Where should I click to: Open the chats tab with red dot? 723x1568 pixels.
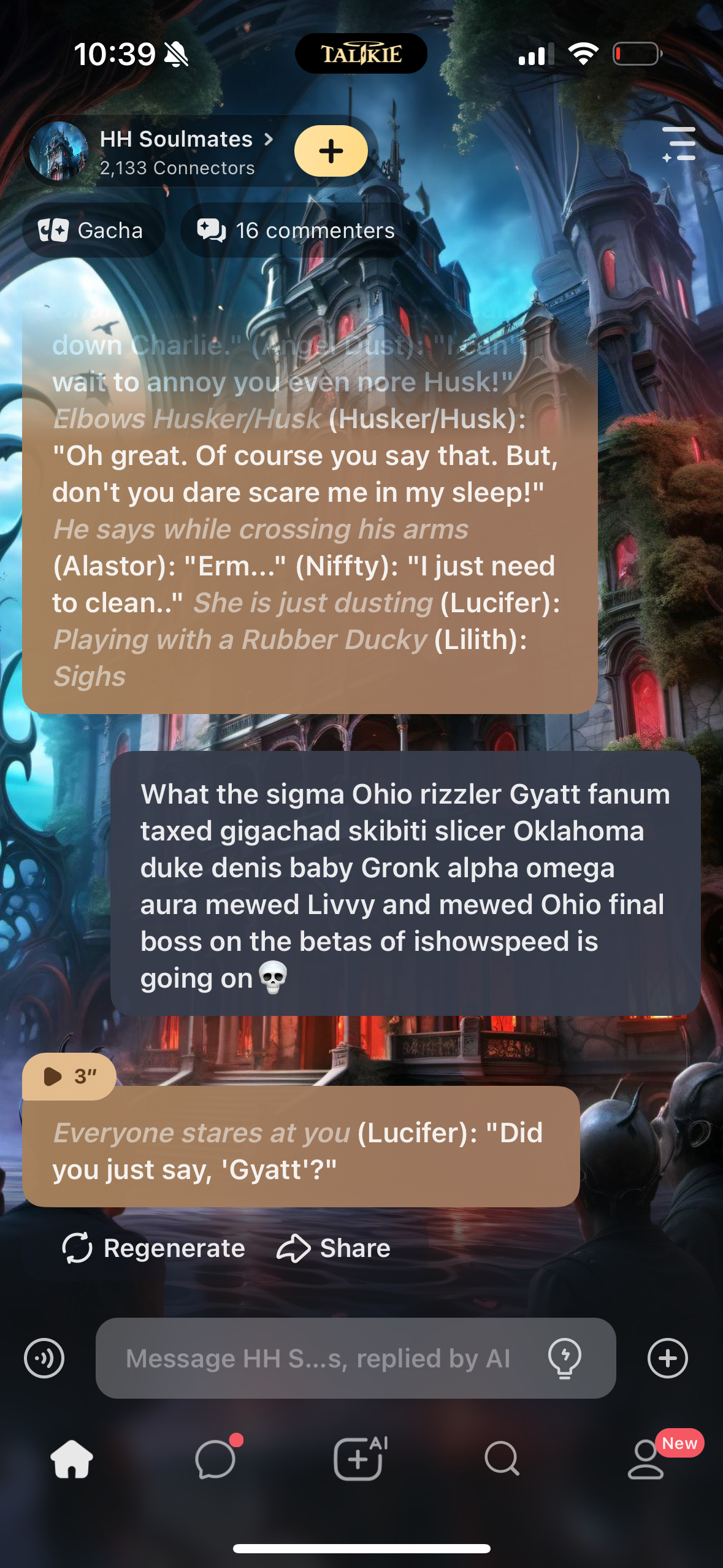215,1459
